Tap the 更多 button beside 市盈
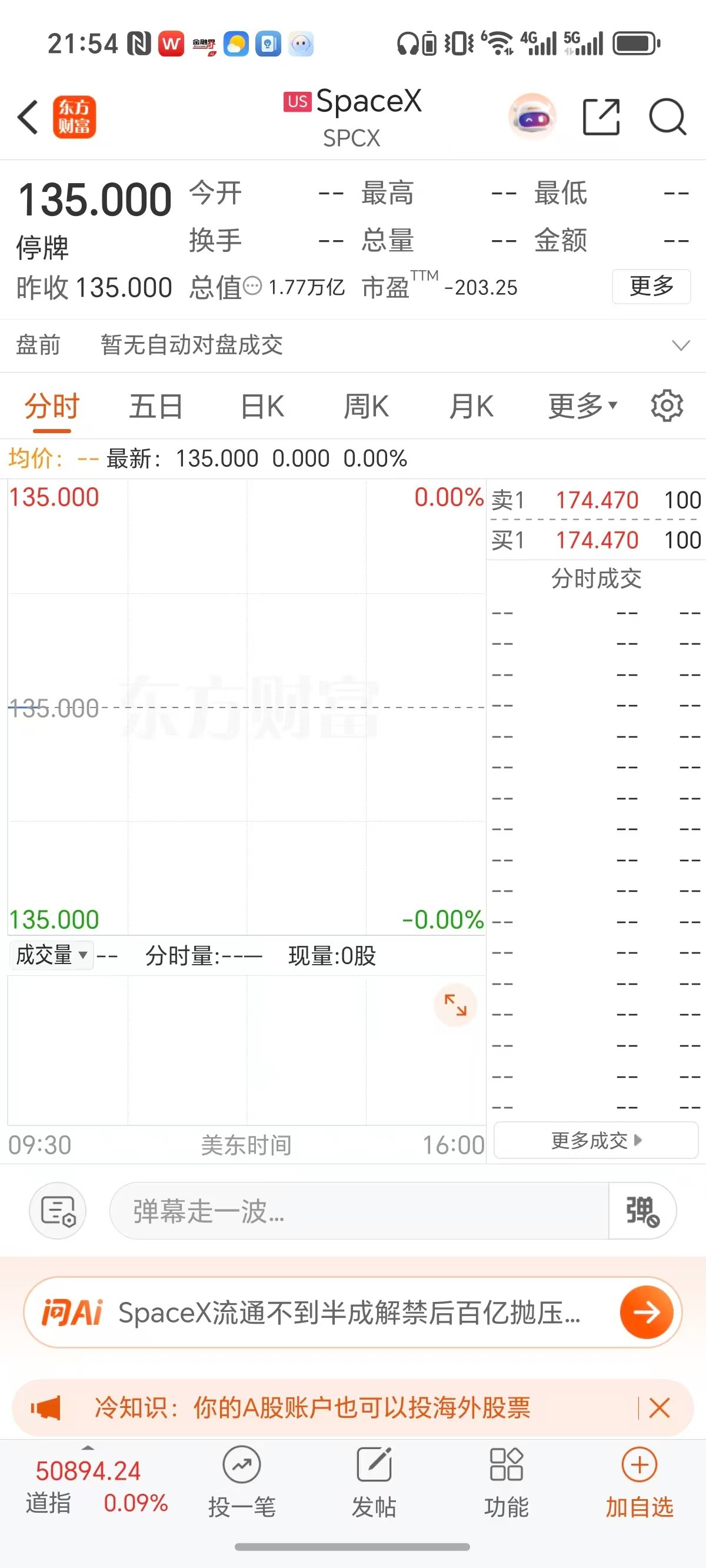Image resolution: width=706 pixels, height=1568 pixels. coord(651,286)
